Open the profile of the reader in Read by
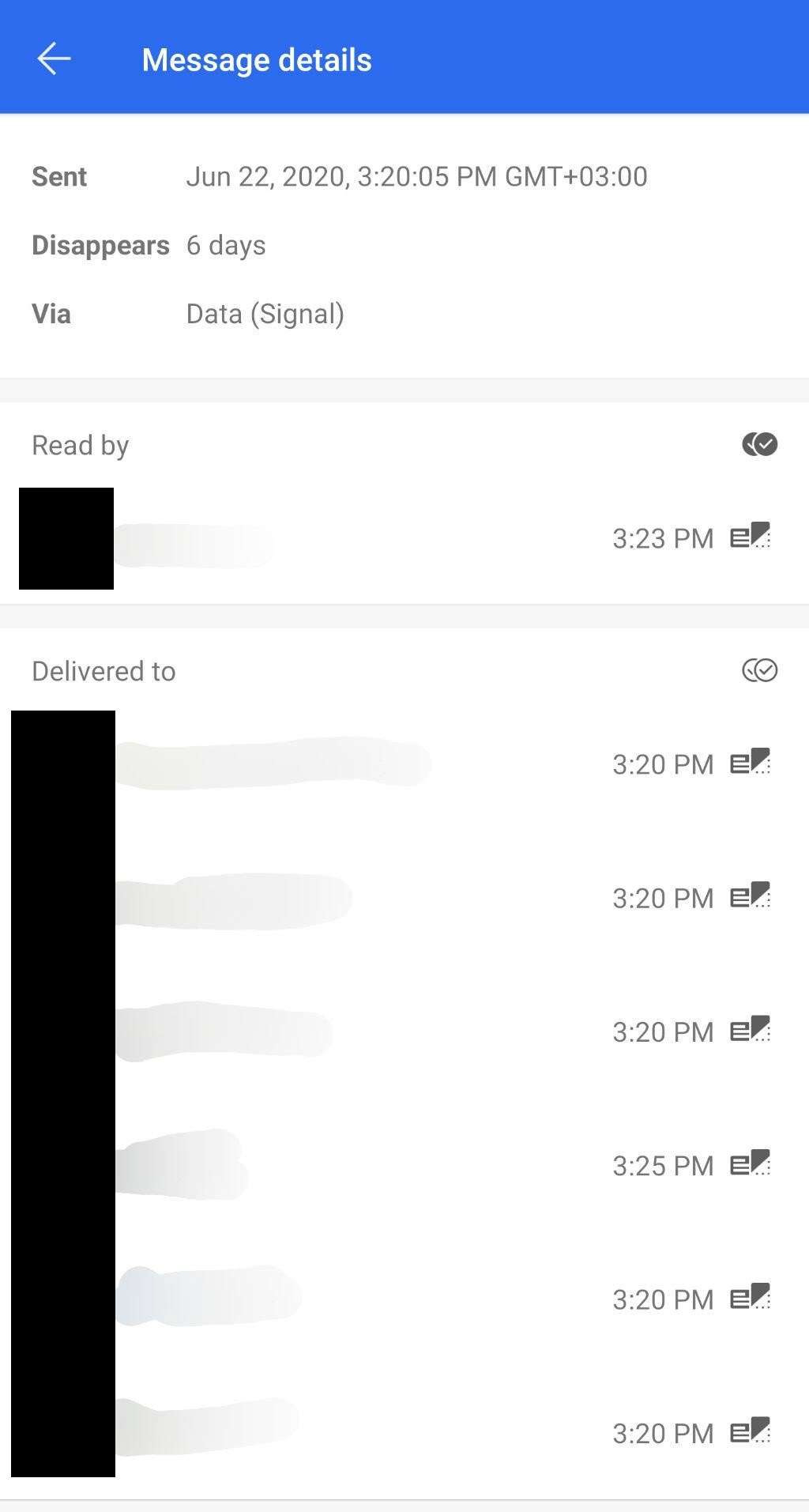 [66, 538]
